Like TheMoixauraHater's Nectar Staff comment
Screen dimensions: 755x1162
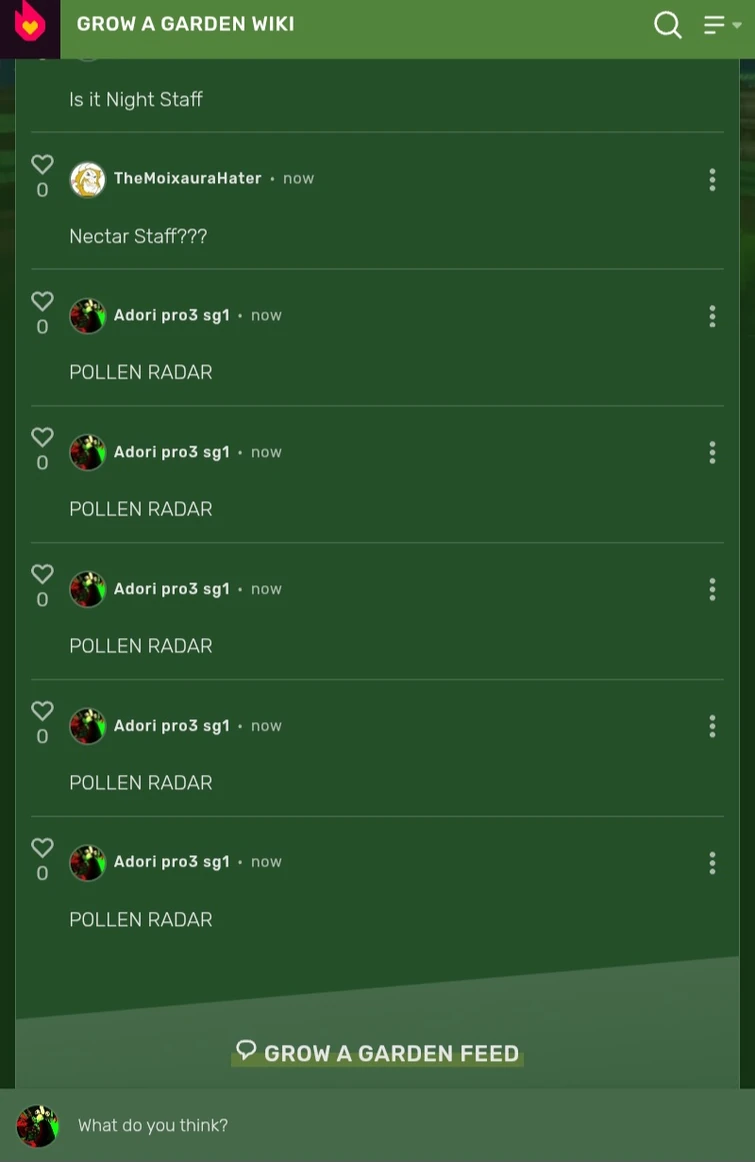pyautogui.click(x=42, y=164)
